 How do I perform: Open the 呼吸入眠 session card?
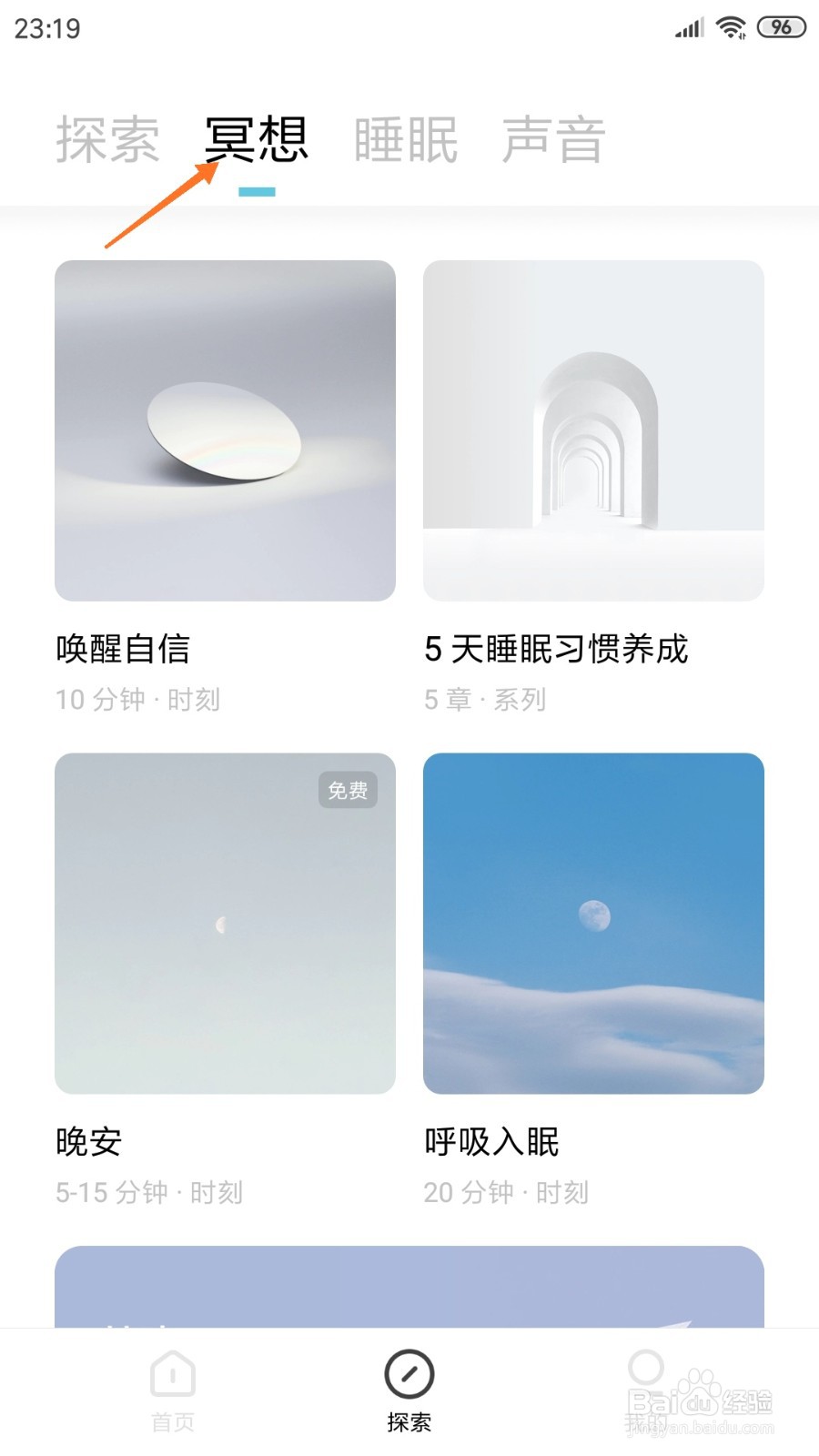[x=593, y=923]
